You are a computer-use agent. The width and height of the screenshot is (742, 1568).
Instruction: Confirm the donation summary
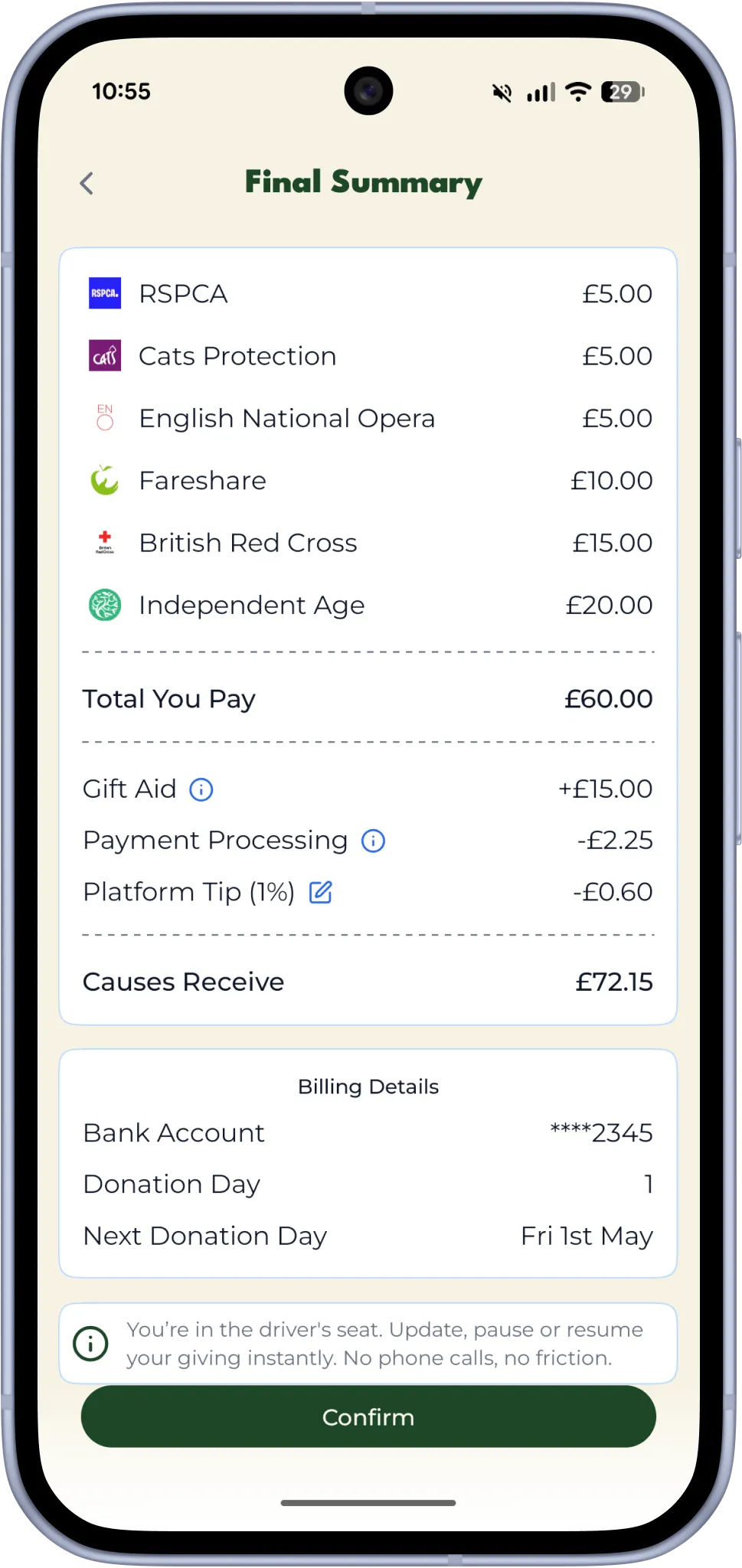point(368,1416)
